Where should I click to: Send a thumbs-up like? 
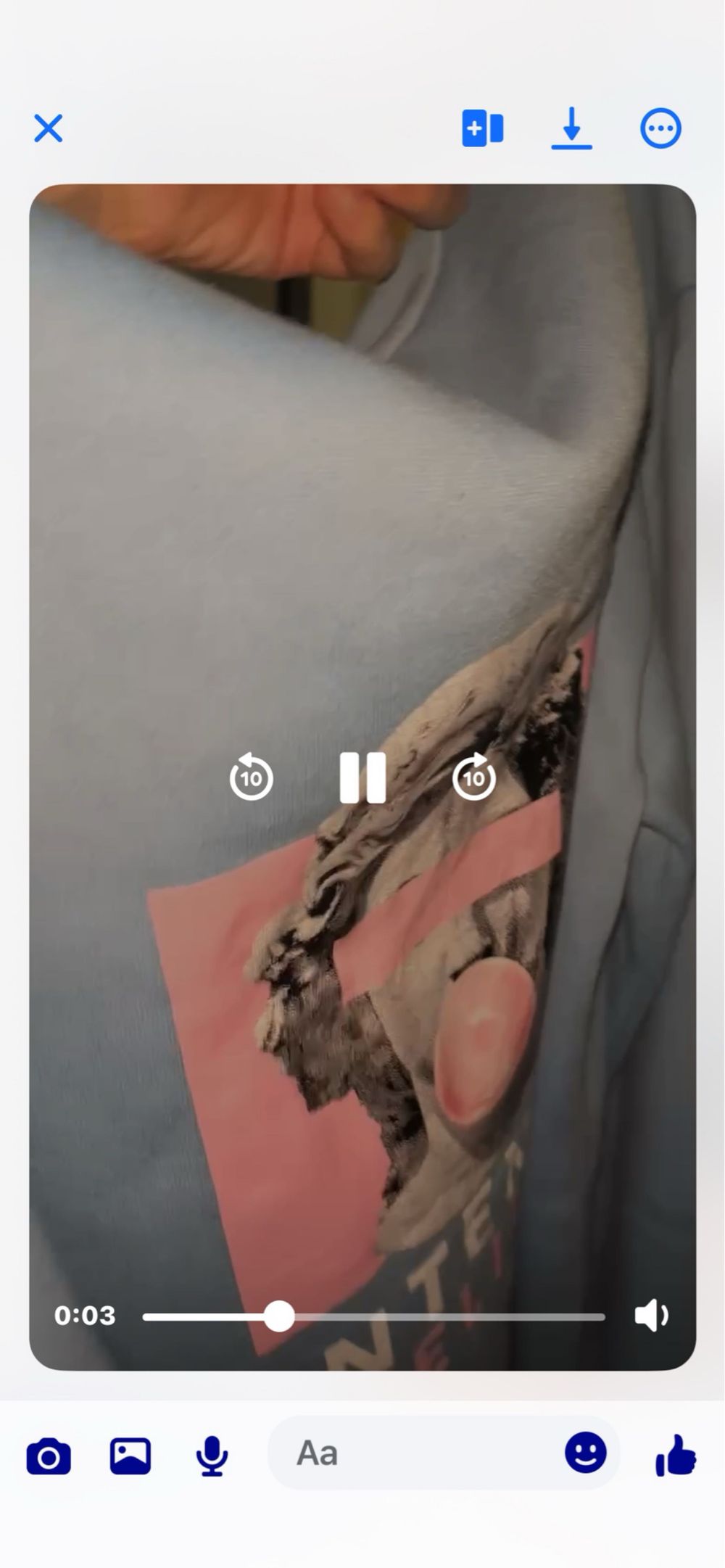pyautogui.click(x=675, y=1455)
